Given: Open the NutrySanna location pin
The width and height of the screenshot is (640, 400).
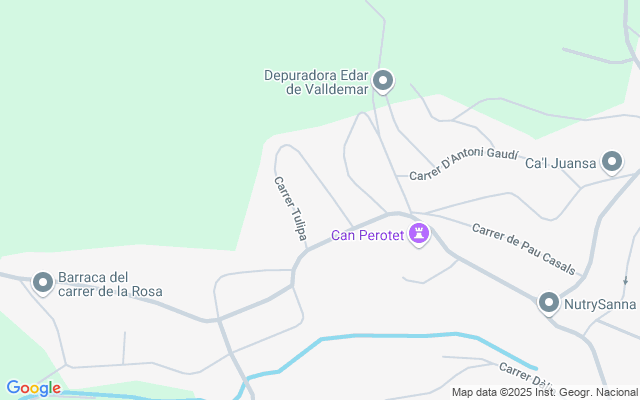Looking at the screenshot, I should 548,302.
